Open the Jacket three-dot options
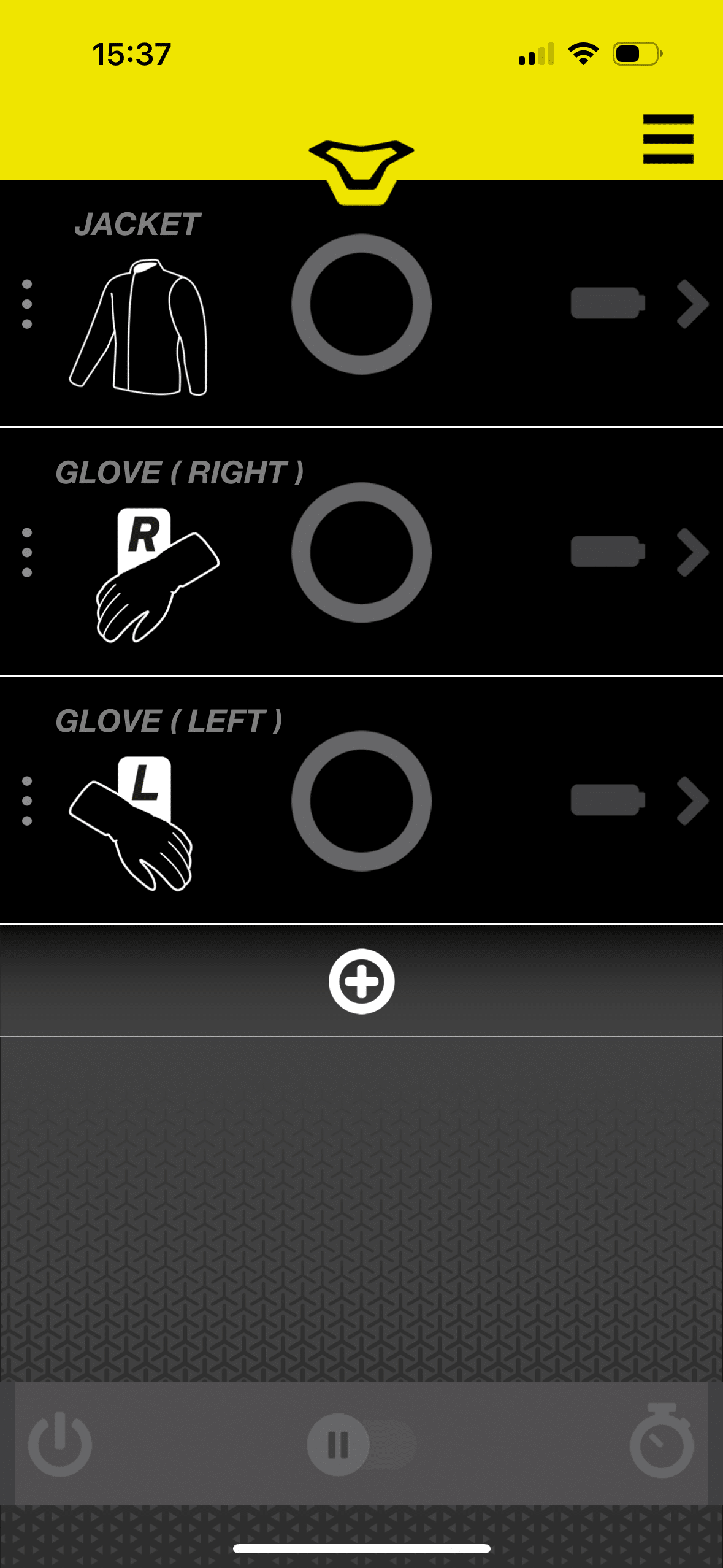Image resolution: width=723 pixels, height=1568 pixels. [27, 304]
